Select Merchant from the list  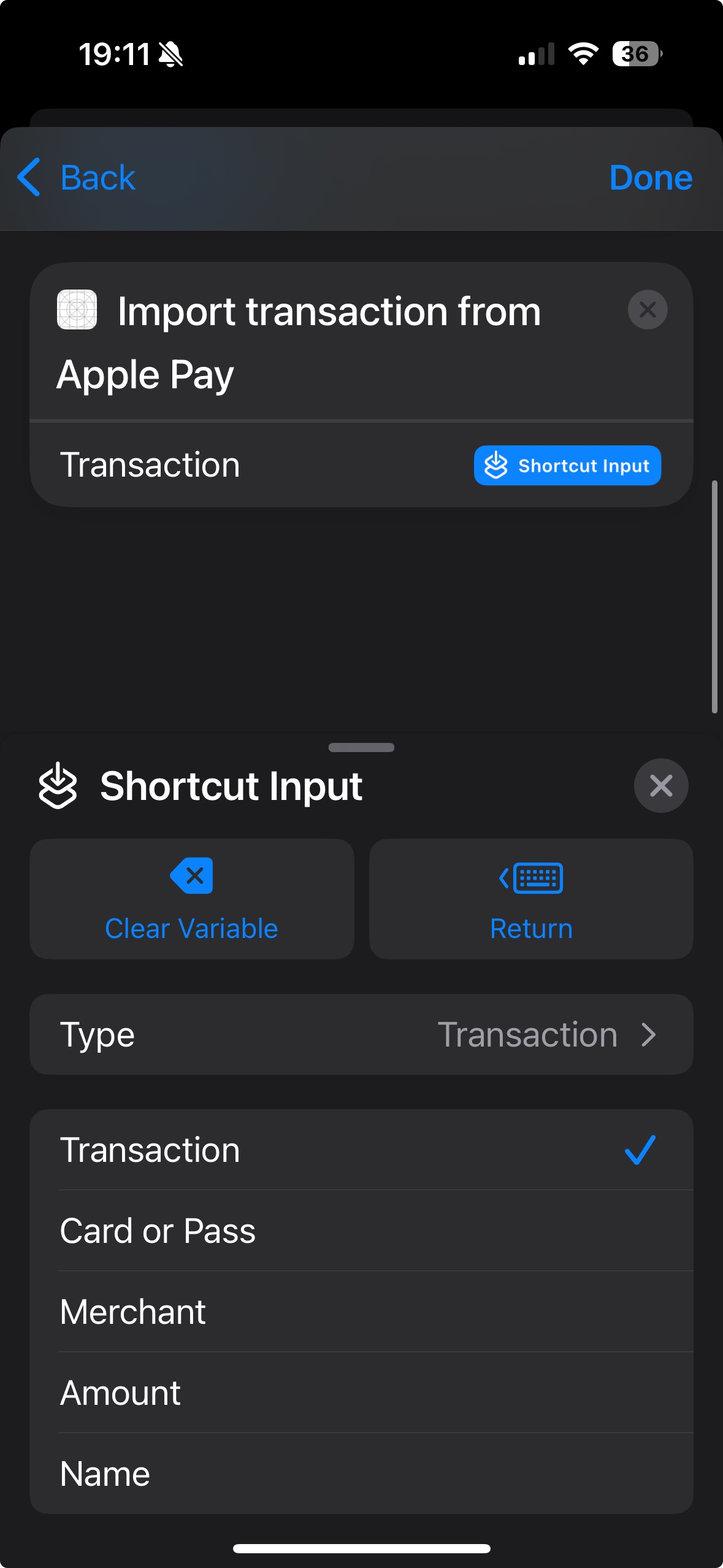362,1312
